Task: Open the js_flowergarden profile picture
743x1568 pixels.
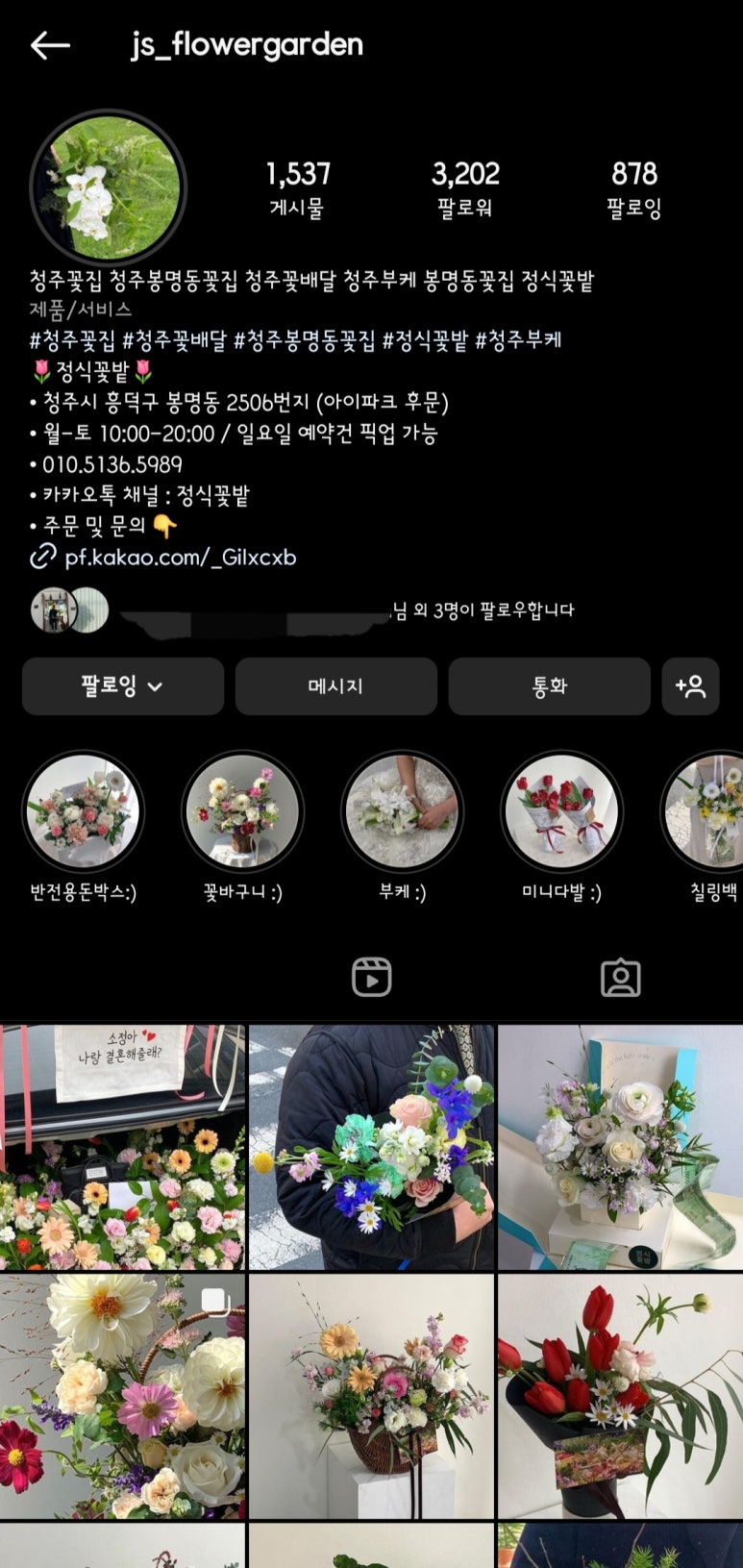Action: (x=108, y=187)
